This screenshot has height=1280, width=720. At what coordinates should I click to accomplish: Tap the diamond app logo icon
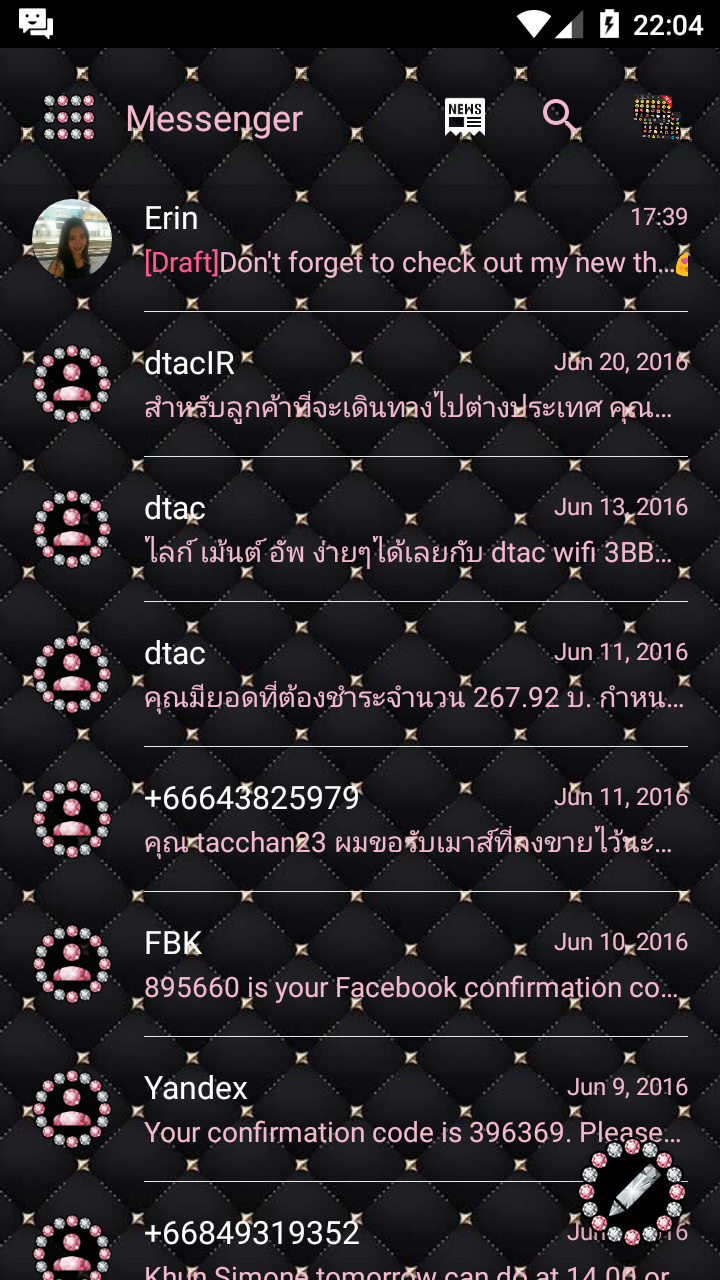pyautogui.click(x=68, y=117)
